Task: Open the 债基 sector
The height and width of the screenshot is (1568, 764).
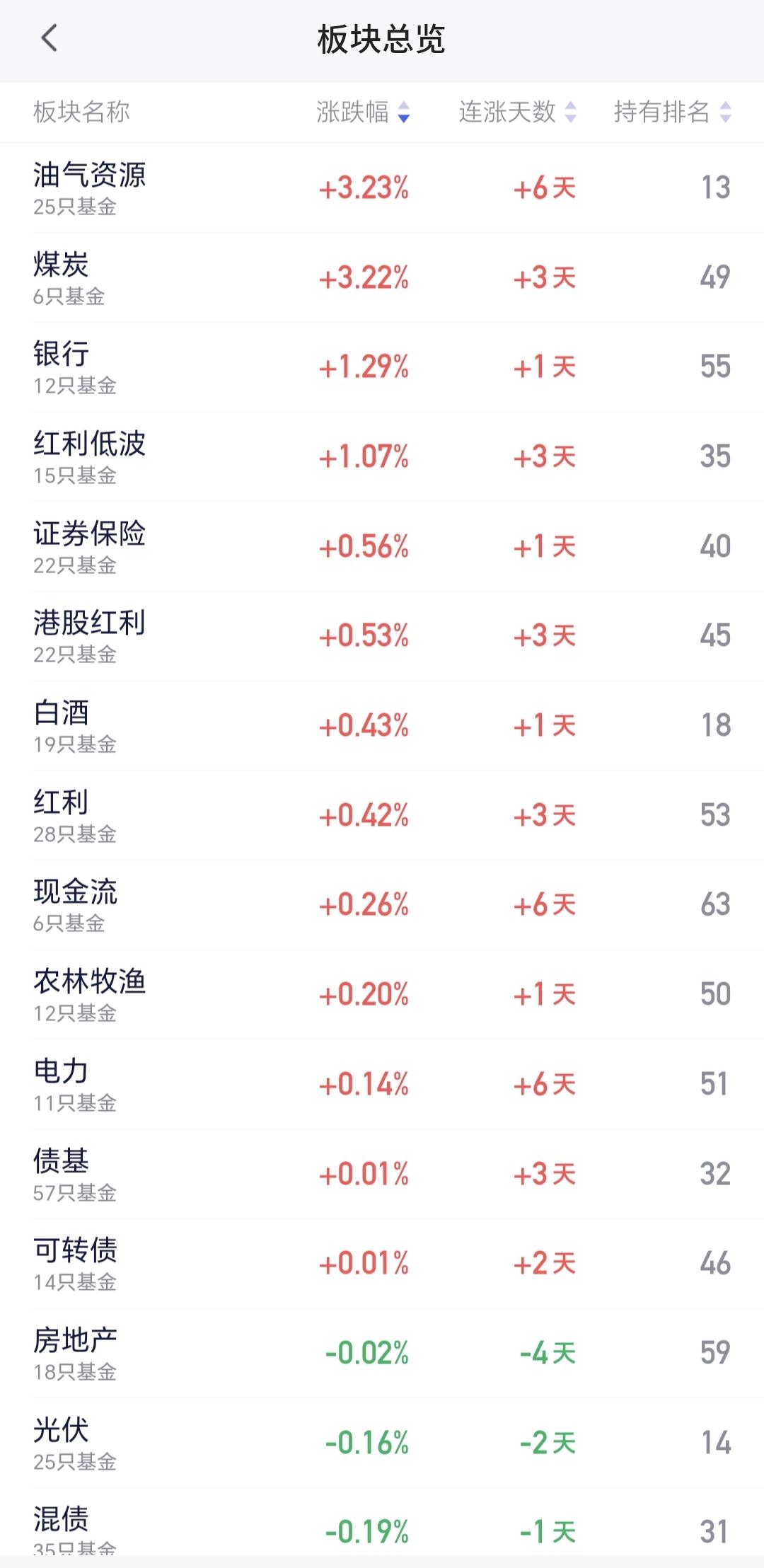Action: (382, 1174)
